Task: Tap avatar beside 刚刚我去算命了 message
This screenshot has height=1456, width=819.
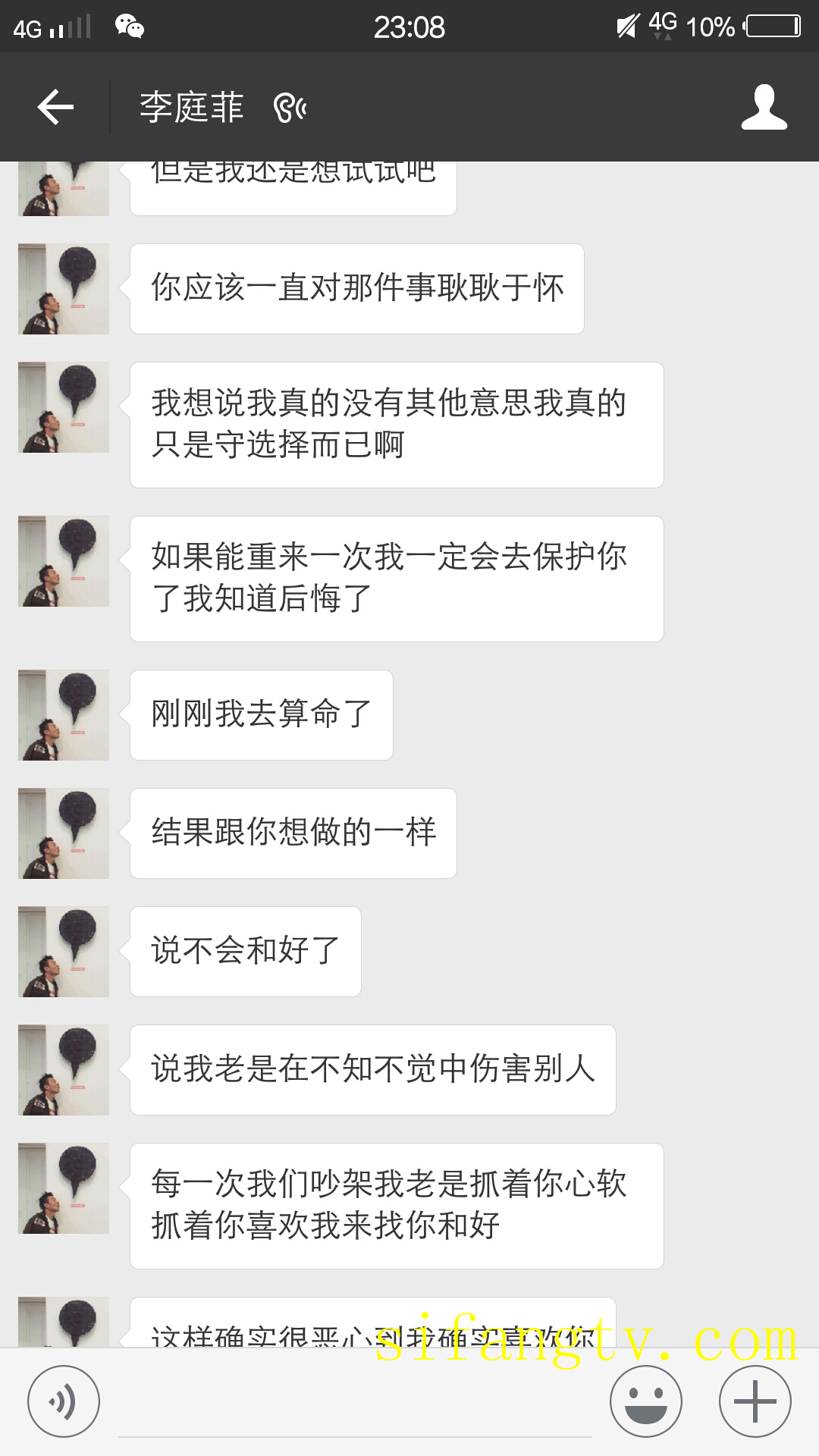Action: tap(64, 715)
